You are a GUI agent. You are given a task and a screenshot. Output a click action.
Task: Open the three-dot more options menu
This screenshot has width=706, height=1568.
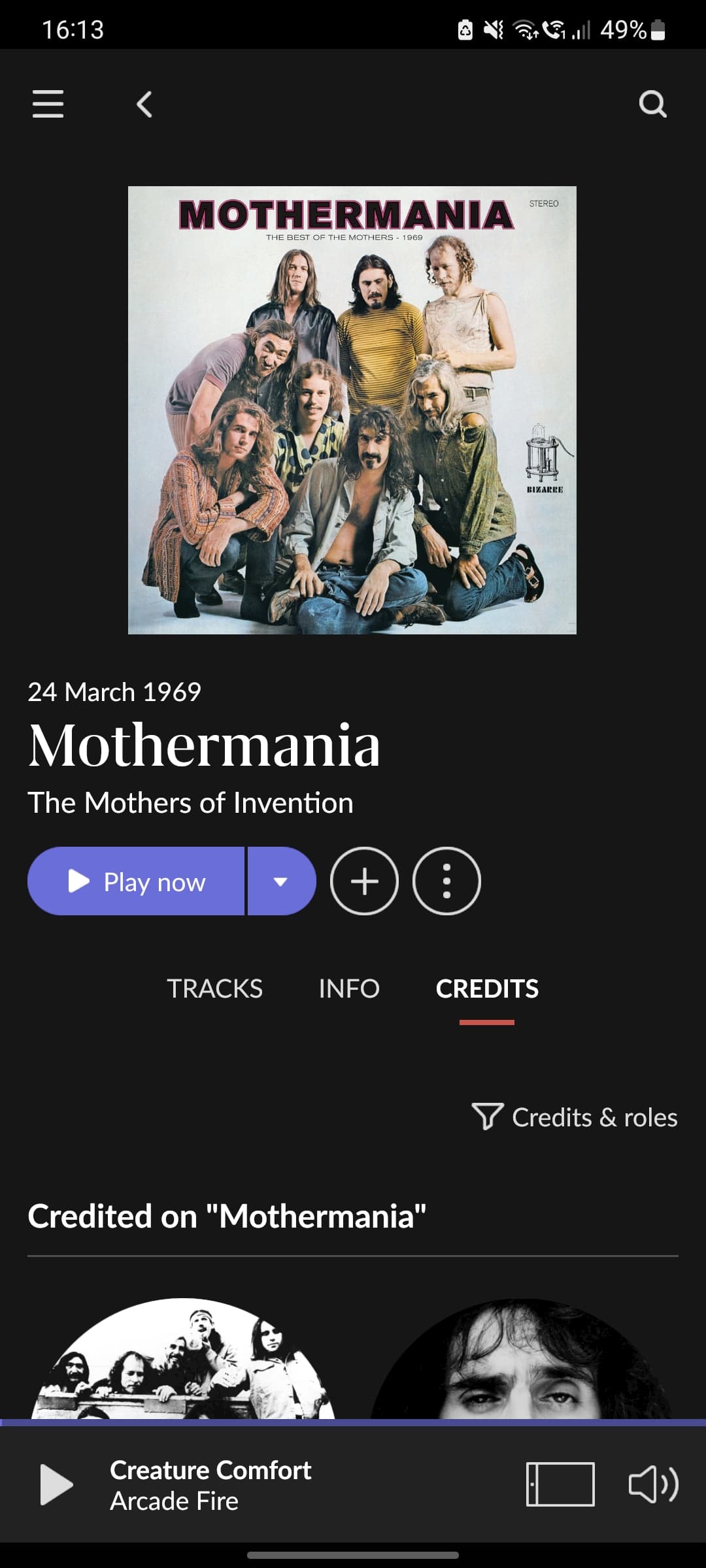(x=446, y=881)
